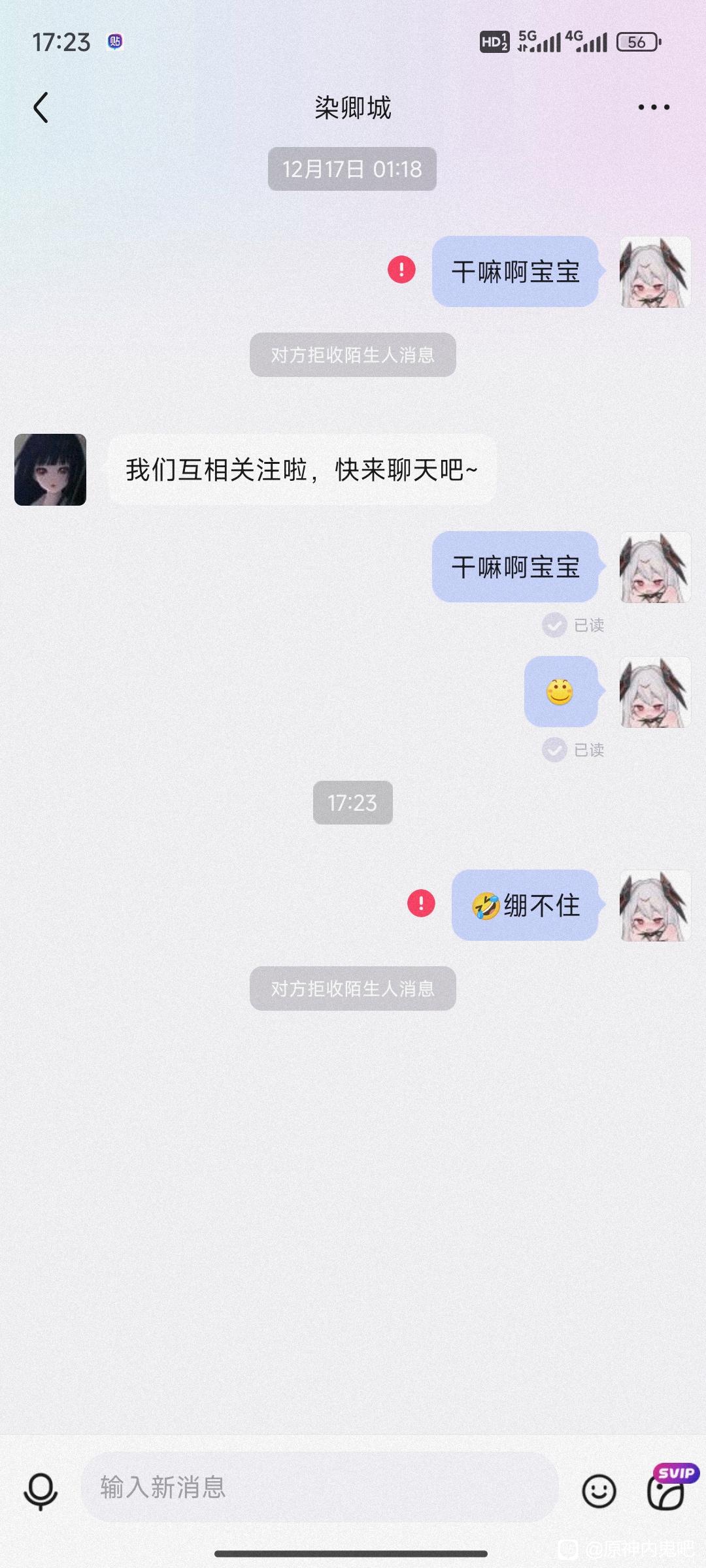The image size is (706, 1568).
Task: Open the emoji picker
Action: click(x=598, y=1491)
